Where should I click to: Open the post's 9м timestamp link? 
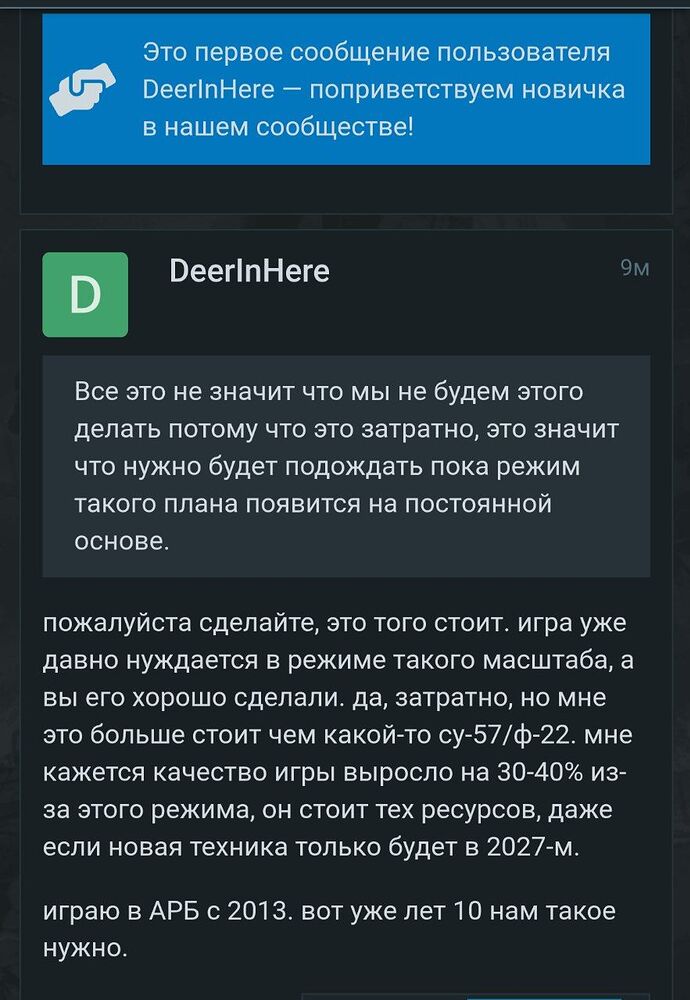pyautogui.click(x=634, y=267)
